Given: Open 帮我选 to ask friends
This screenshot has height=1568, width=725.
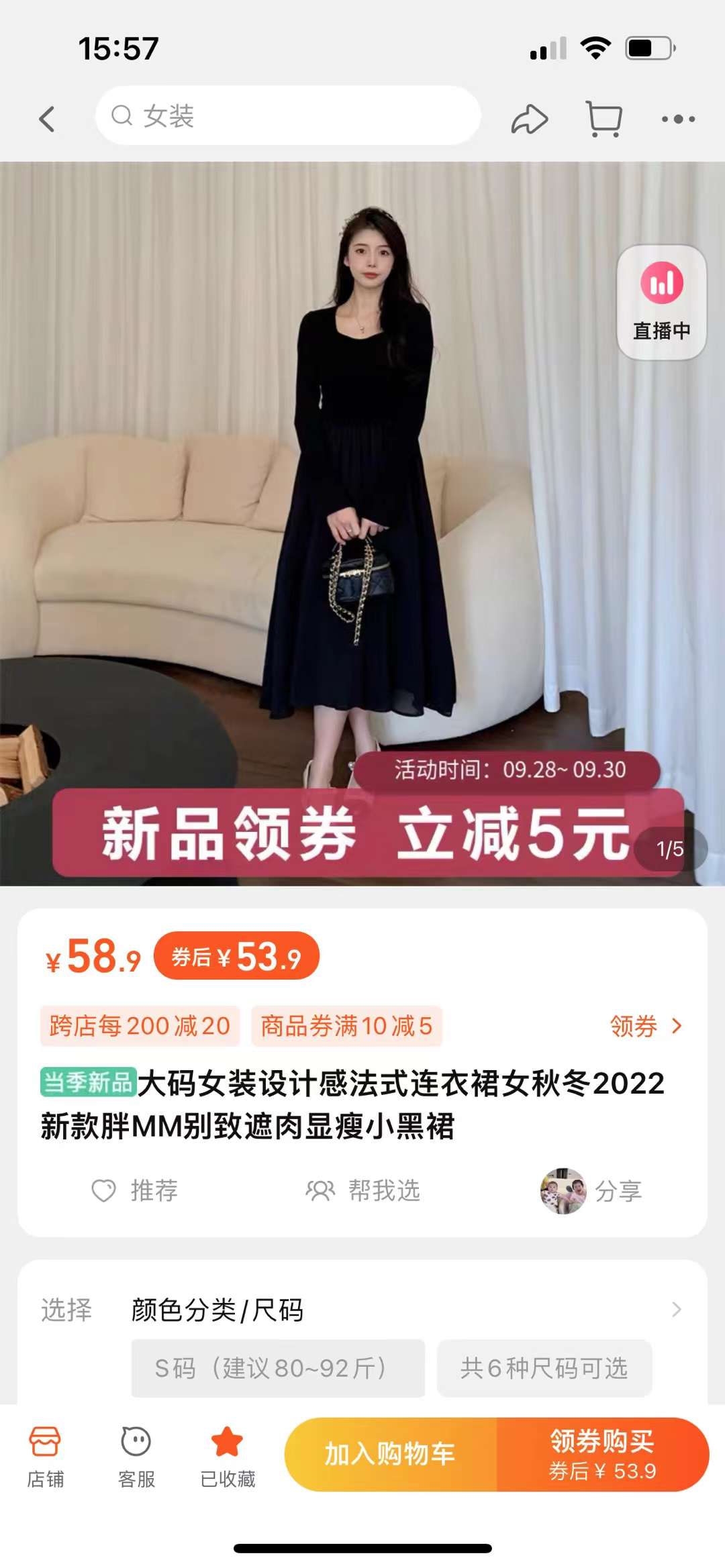Looking at the screenshot, I should coord(363,1191).
